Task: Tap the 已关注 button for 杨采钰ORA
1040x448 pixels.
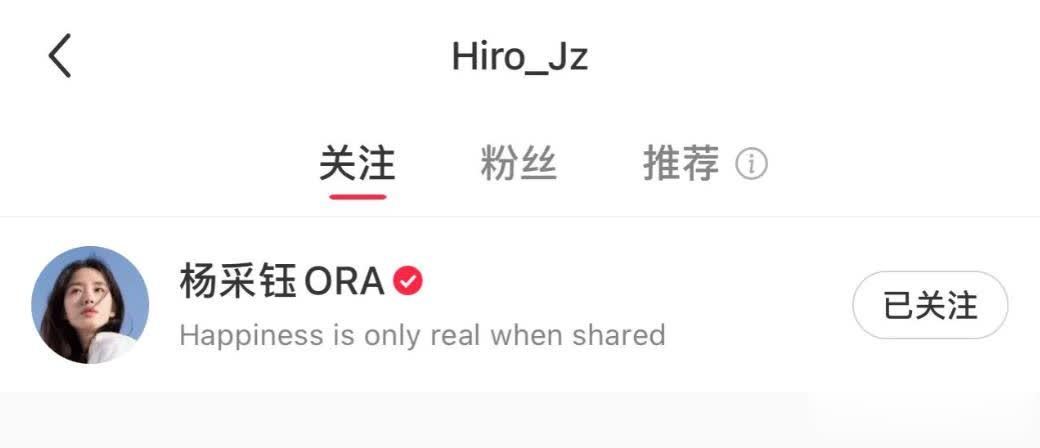Action: pos(929,305)
